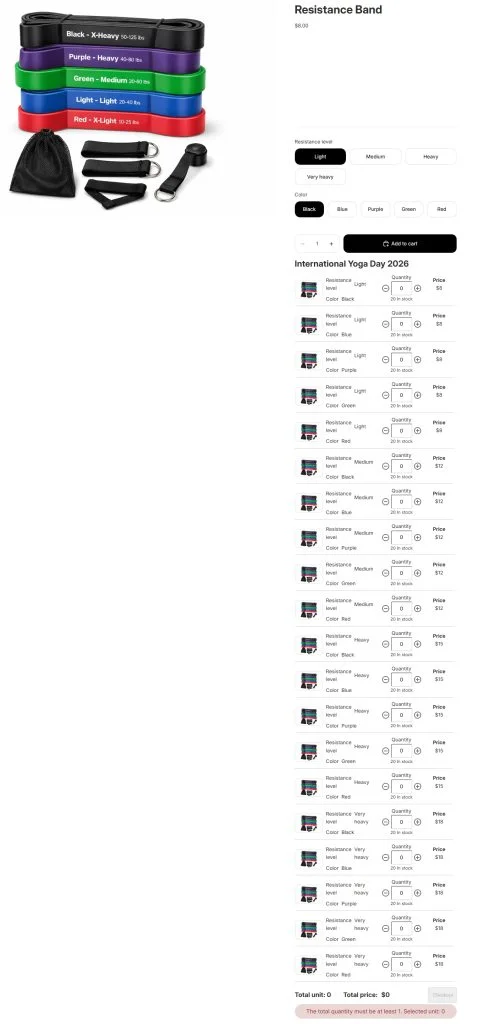Select the Medium resistance level chip
Screen dimensions: 479x1024
coord(375,157)
